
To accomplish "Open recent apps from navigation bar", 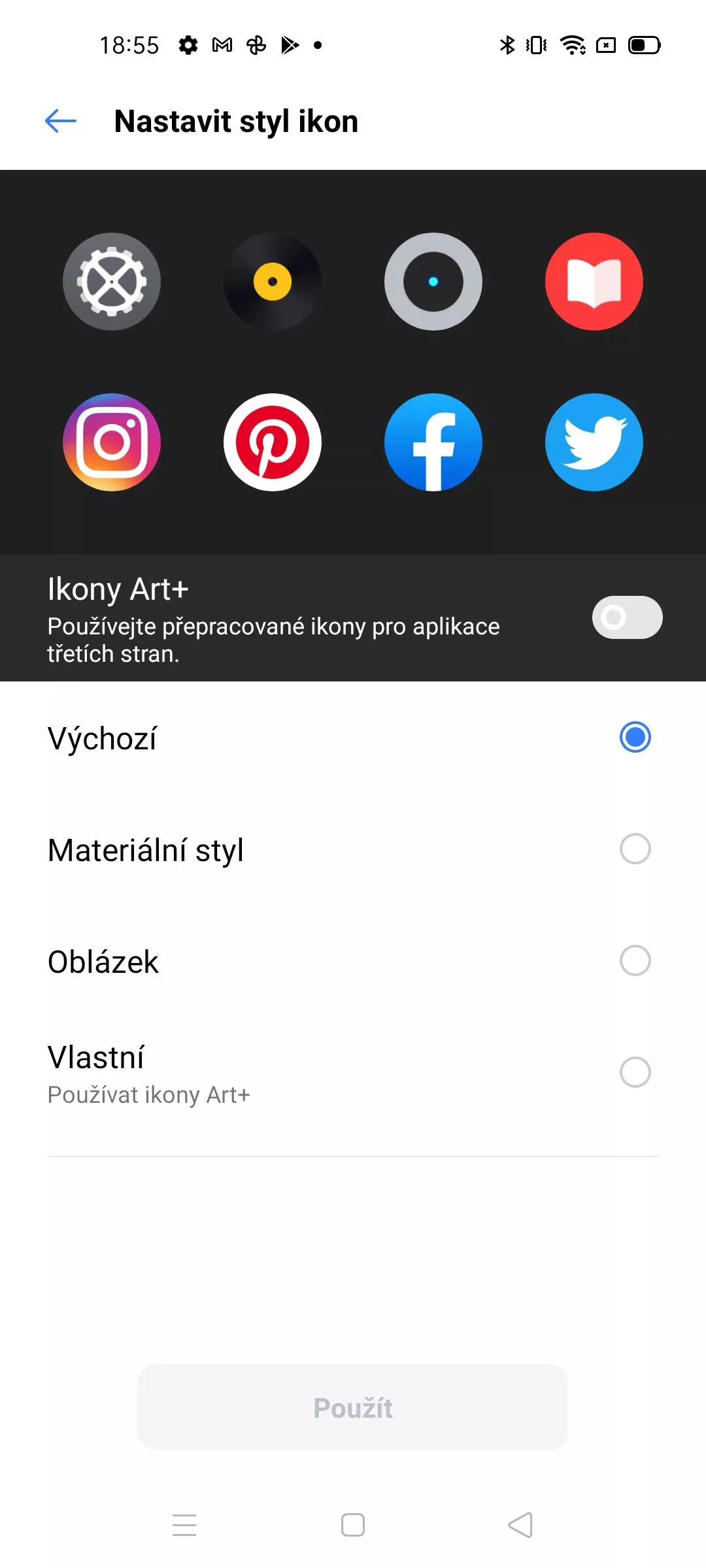I will (184, 1525).
